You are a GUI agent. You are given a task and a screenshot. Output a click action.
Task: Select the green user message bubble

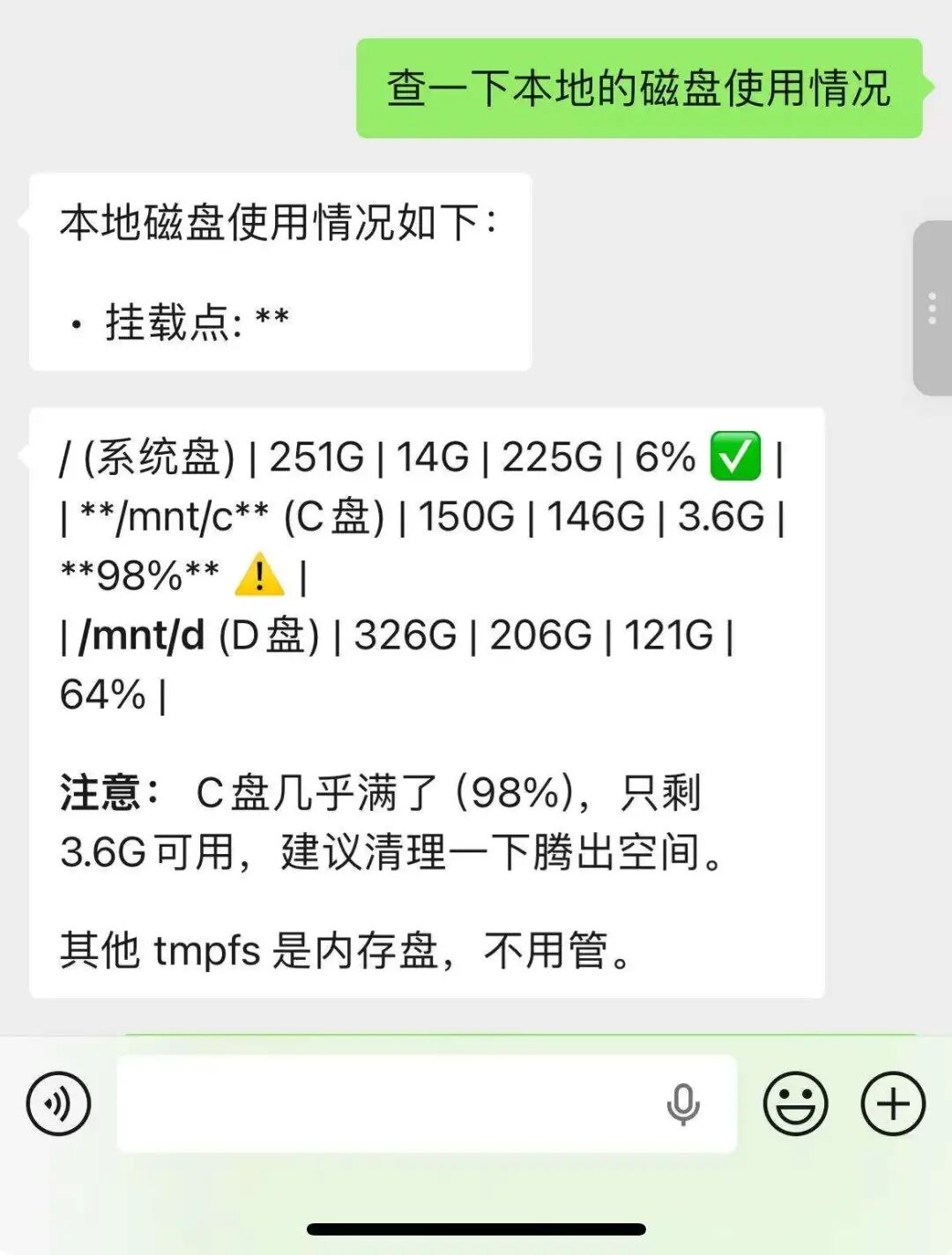[x=639, y=87]
